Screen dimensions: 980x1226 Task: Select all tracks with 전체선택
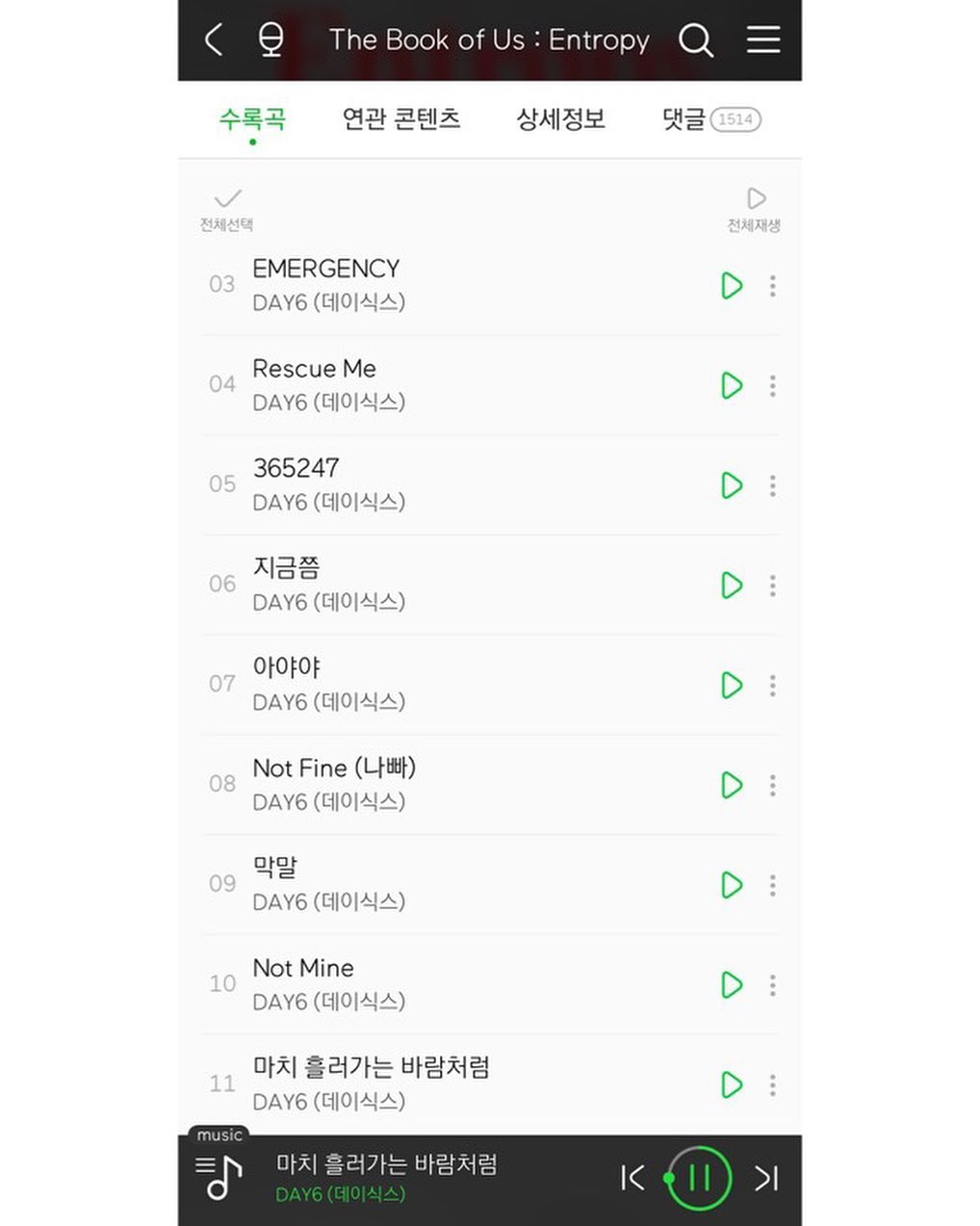[227, 208]
